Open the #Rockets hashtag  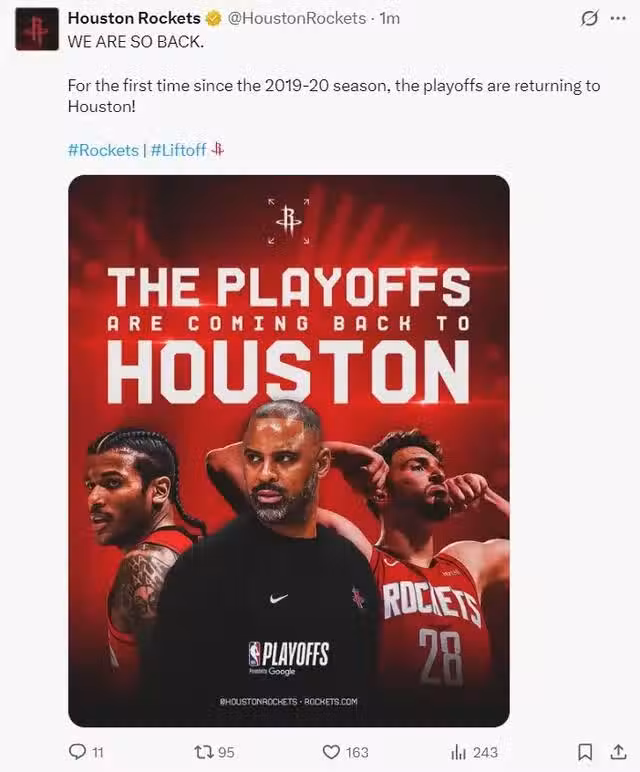click(103, 149)
